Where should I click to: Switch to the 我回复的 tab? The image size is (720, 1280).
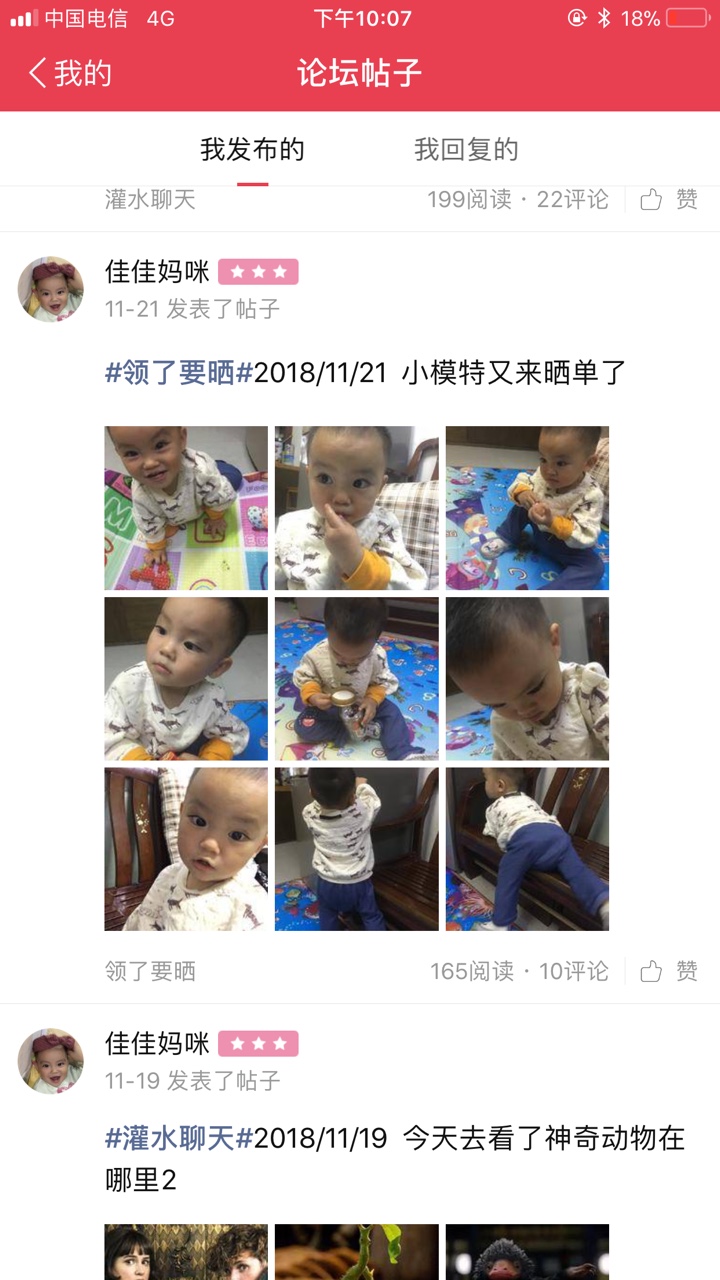point(466,150)
